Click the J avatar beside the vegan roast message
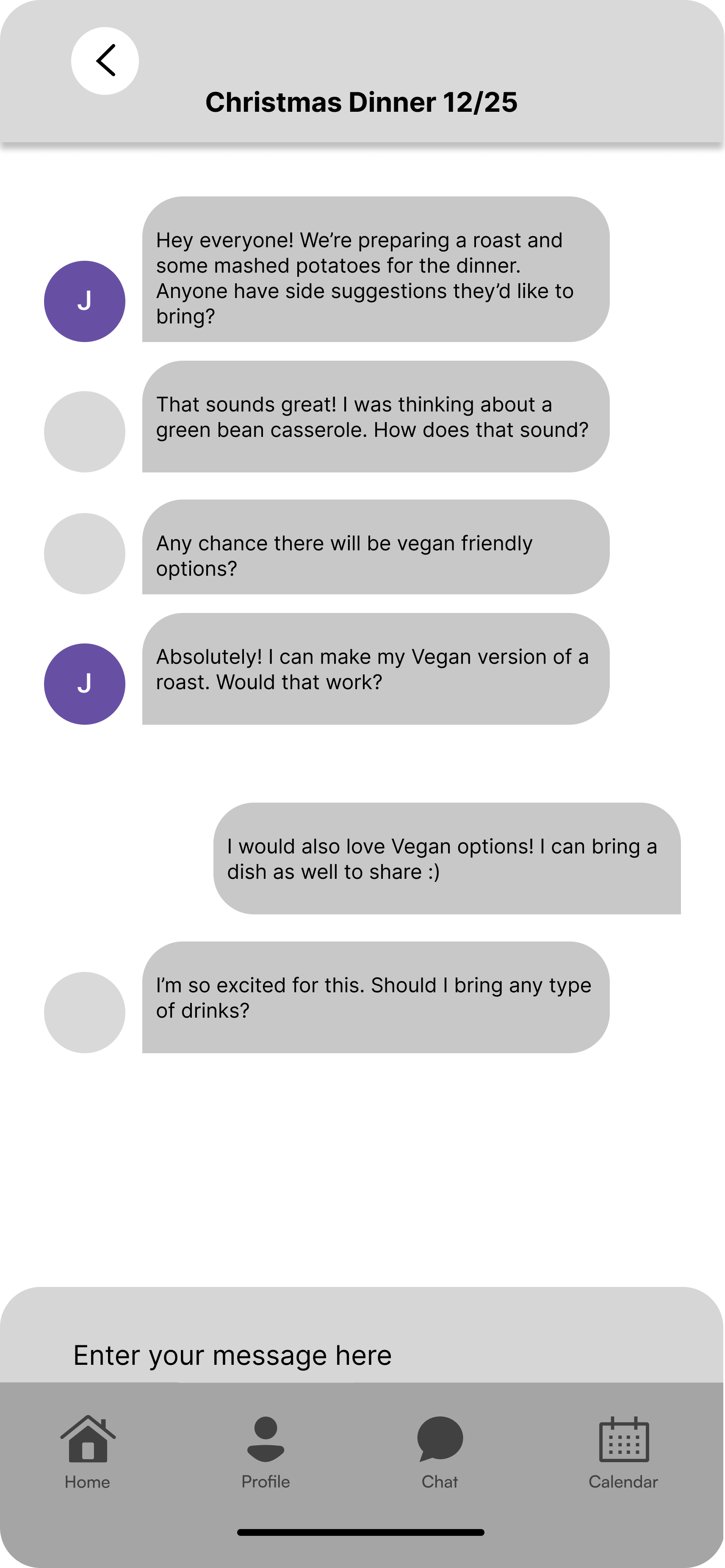The width and height of the screenshot is (725, 1568). point(85,684)
